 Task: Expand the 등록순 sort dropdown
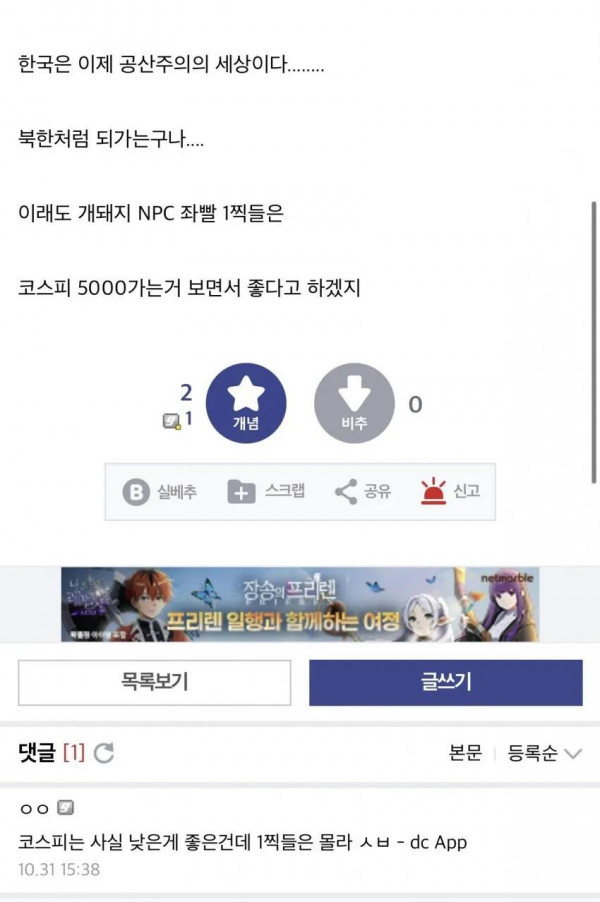[x=544, y=753]
